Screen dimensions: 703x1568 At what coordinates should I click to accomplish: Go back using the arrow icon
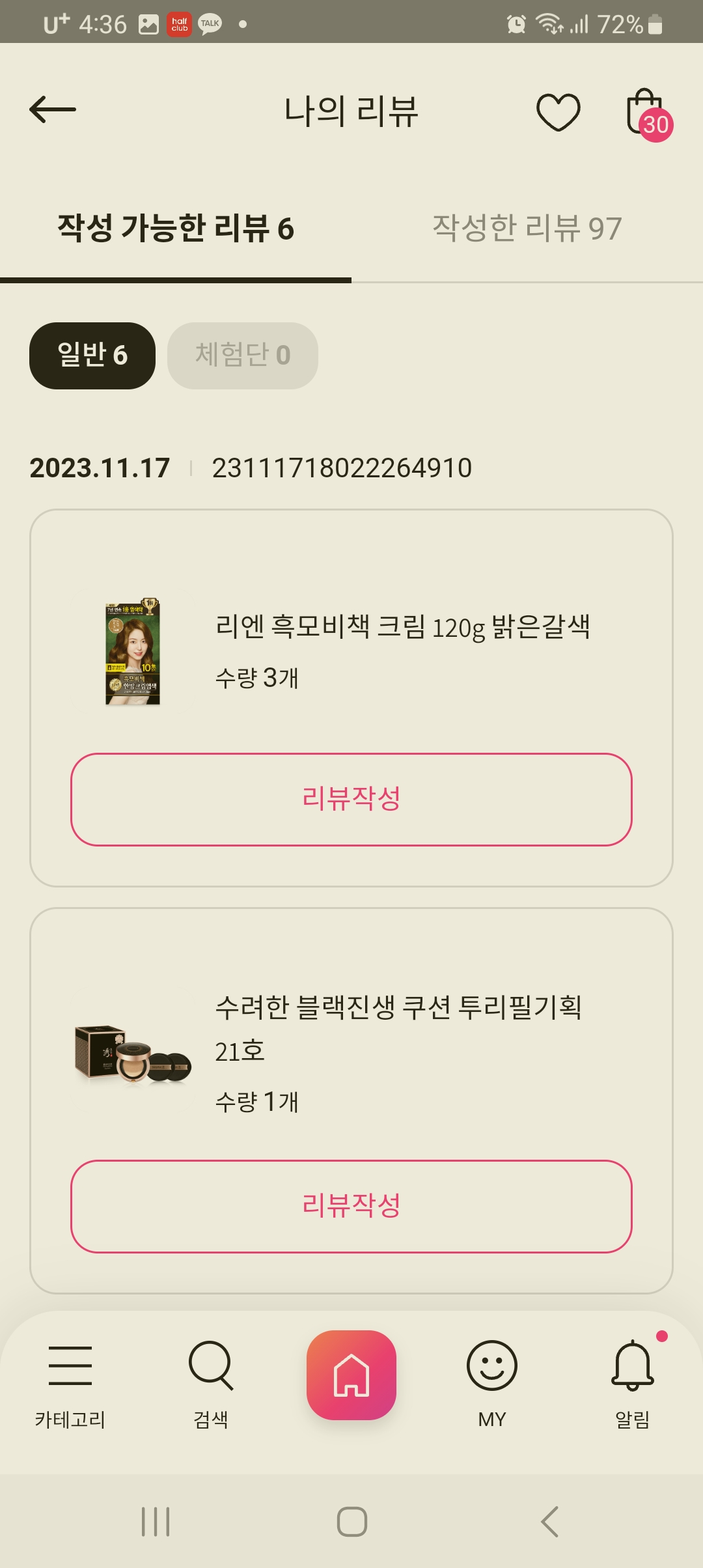[x=53, y=109]
